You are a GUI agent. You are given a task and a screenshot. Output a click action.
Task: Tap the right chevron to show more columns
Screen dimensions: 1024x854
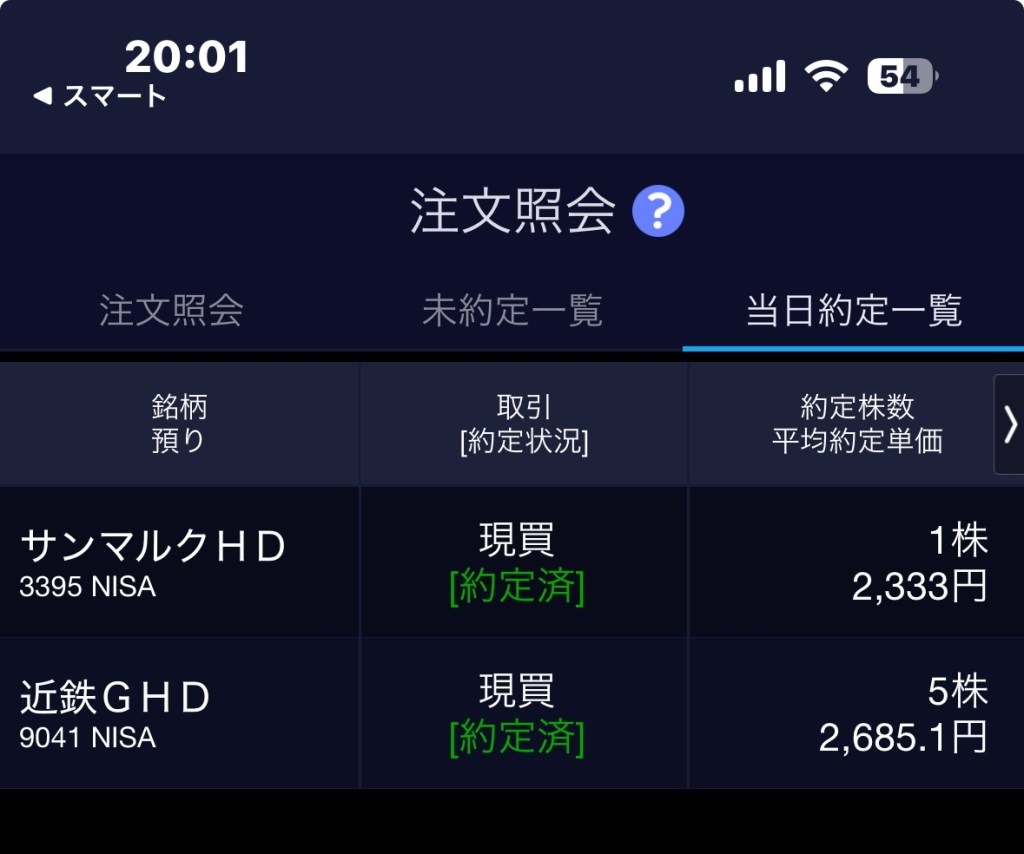tap(1009, 424)
